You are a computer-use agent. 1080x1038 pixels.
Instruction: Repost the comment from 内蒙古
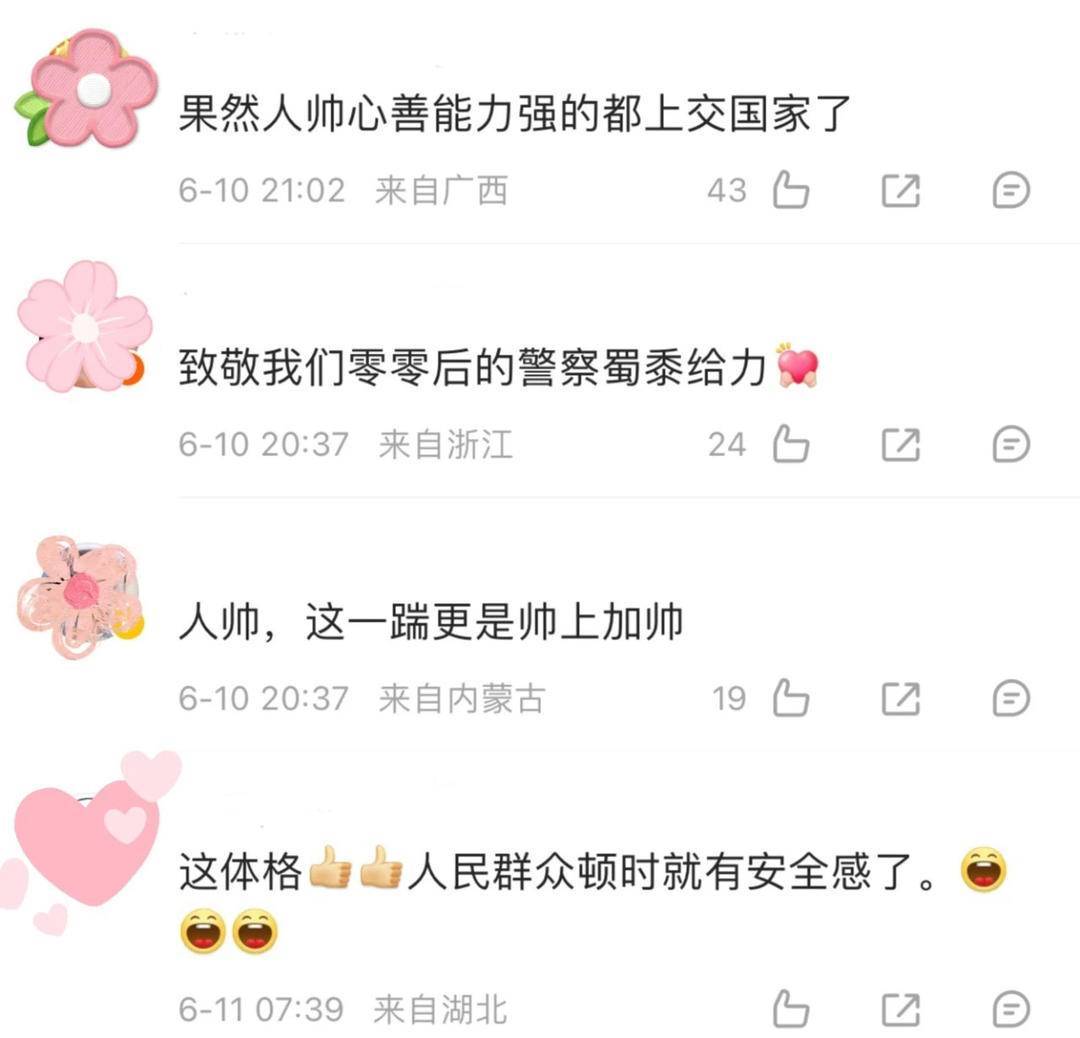tap(900, 698)
